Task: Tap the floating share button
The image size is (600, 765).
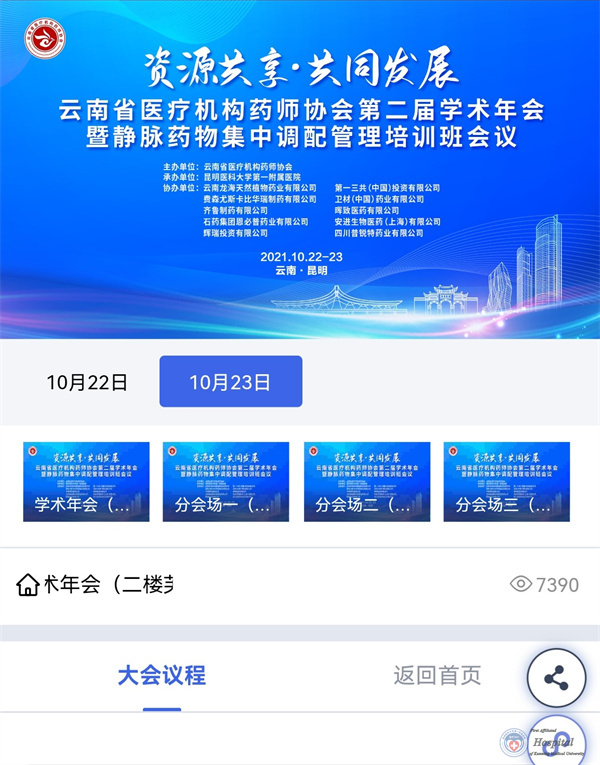Action: 556,679
